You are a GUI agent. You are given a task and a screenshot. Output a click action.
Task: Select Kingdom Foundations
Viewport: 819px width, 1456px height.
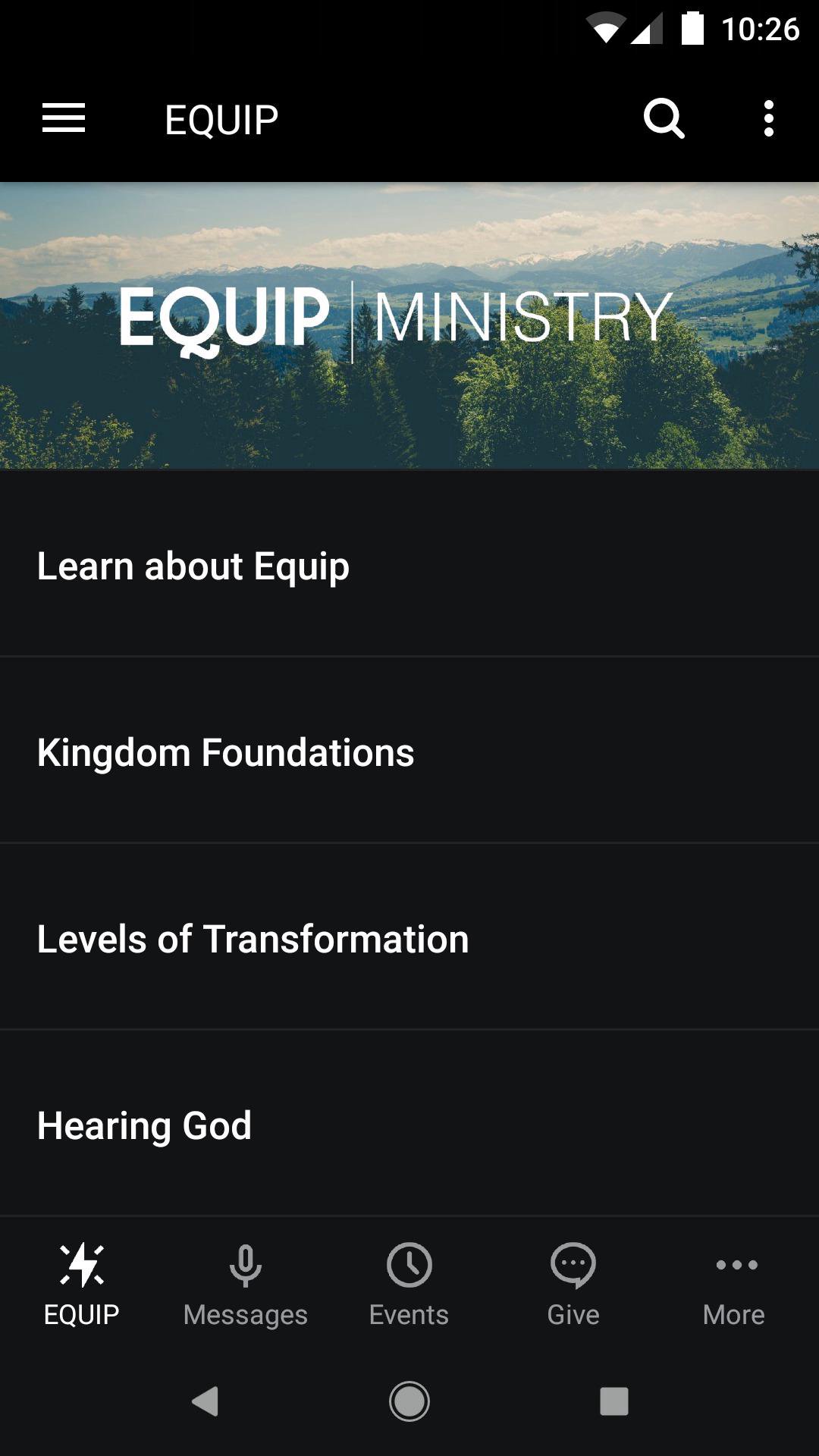pyautogui.click(x=409, y=752)
